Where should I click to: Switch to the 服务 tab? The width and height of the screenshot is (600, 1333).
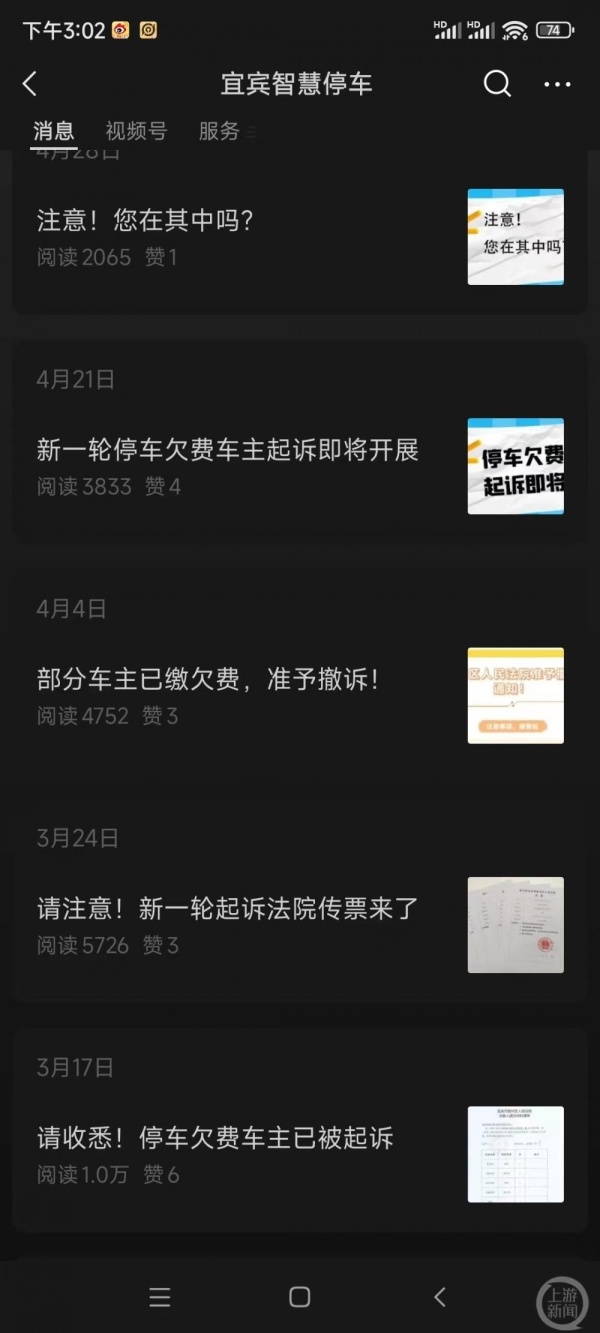[219, 131]
